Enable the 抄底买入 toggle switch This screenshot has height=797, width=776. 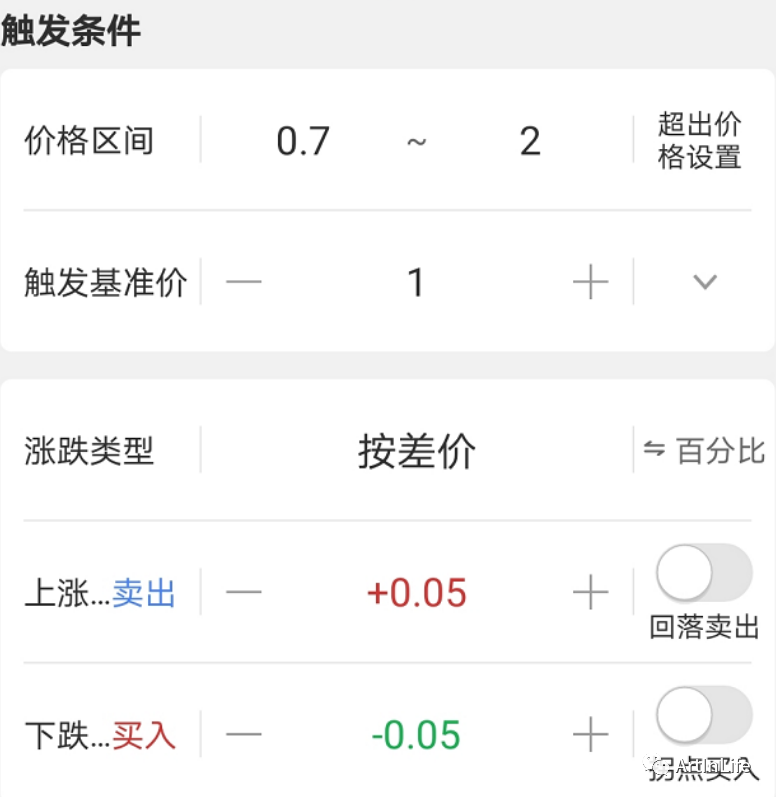tap(704, 715)
